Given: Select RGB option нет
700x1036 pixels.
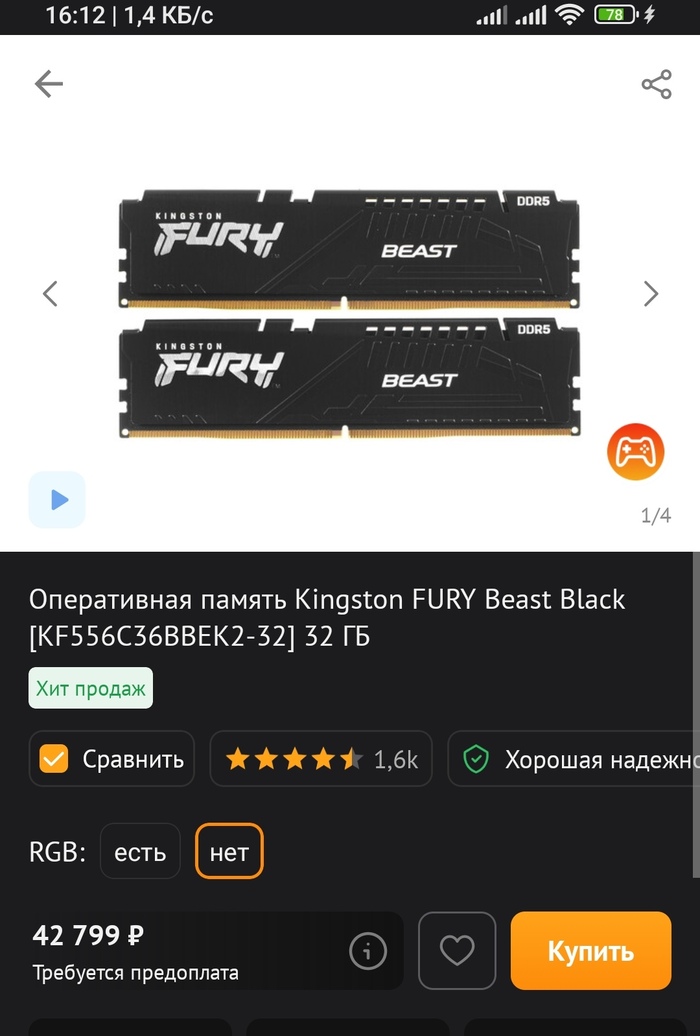Looking at the screenshot, I should click(229, 852).
